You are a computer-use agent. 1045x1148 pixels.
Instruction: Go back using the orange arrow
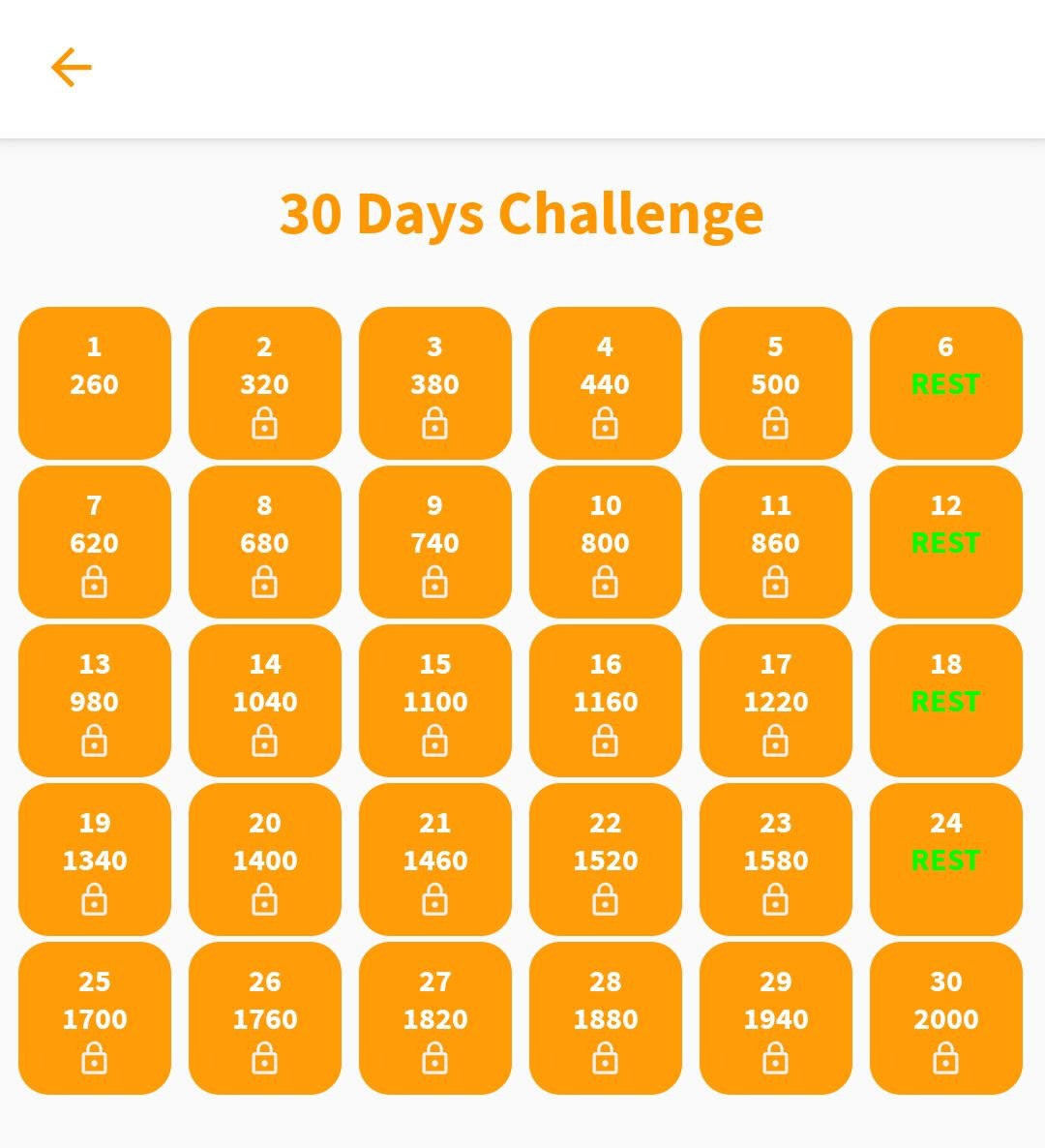click(71, 68)
